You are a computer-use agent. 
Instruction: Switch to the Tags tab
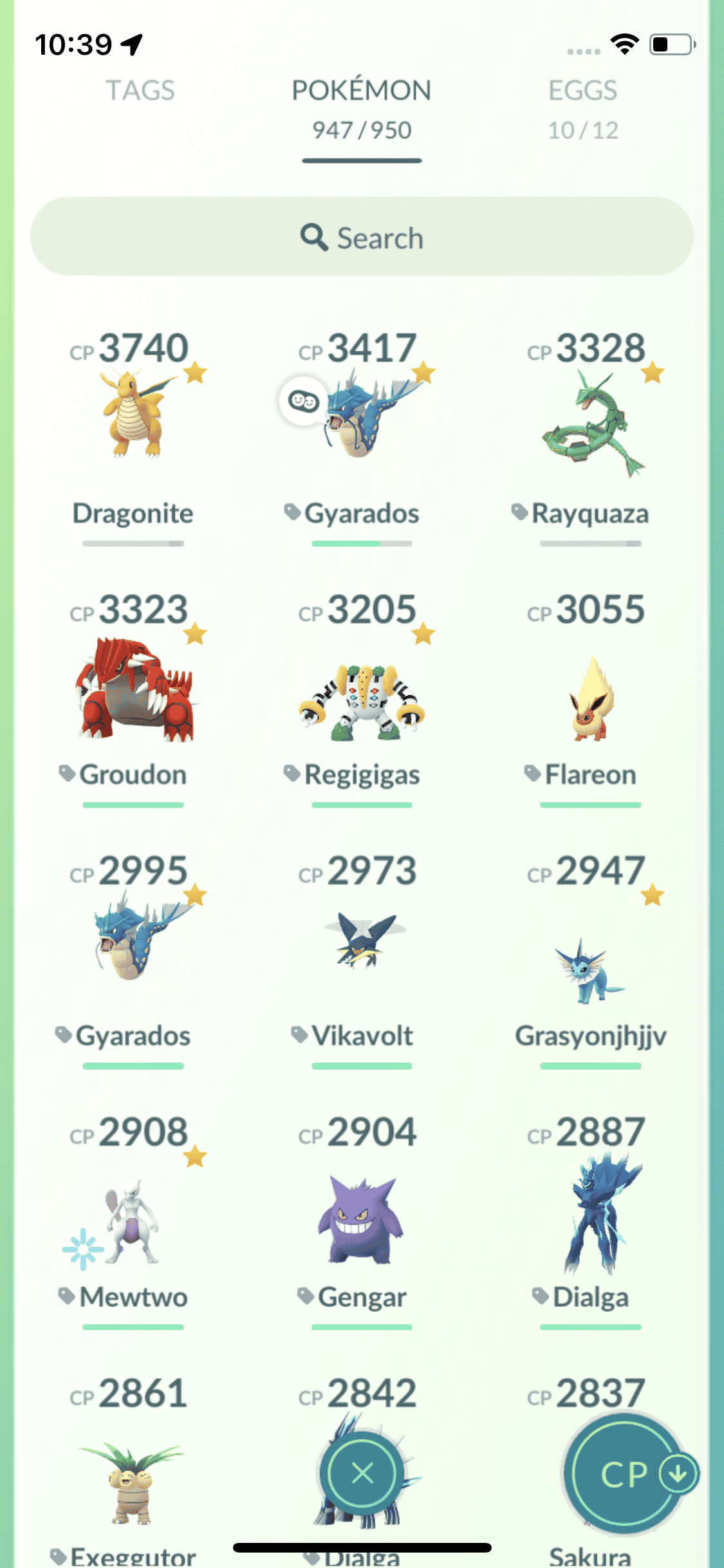tap(140, 91)
